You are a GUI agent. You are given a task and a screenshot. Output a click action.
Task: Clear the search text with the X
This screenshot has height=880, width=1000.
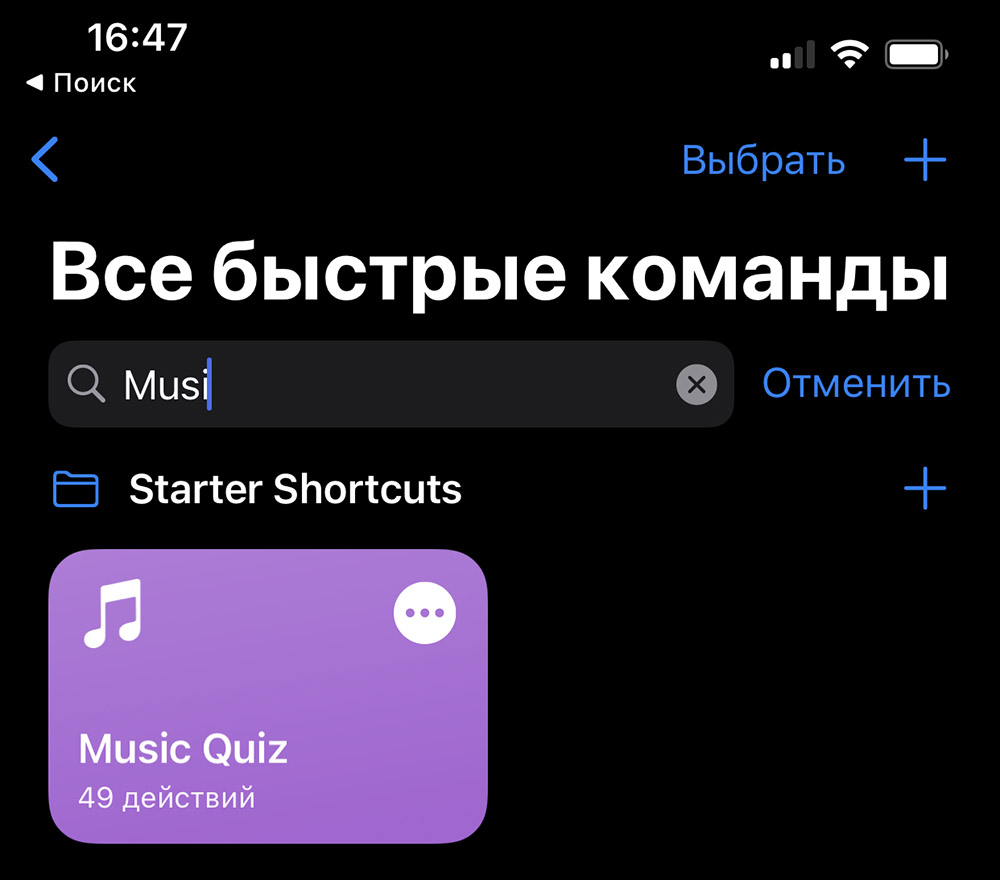[696, 384]
